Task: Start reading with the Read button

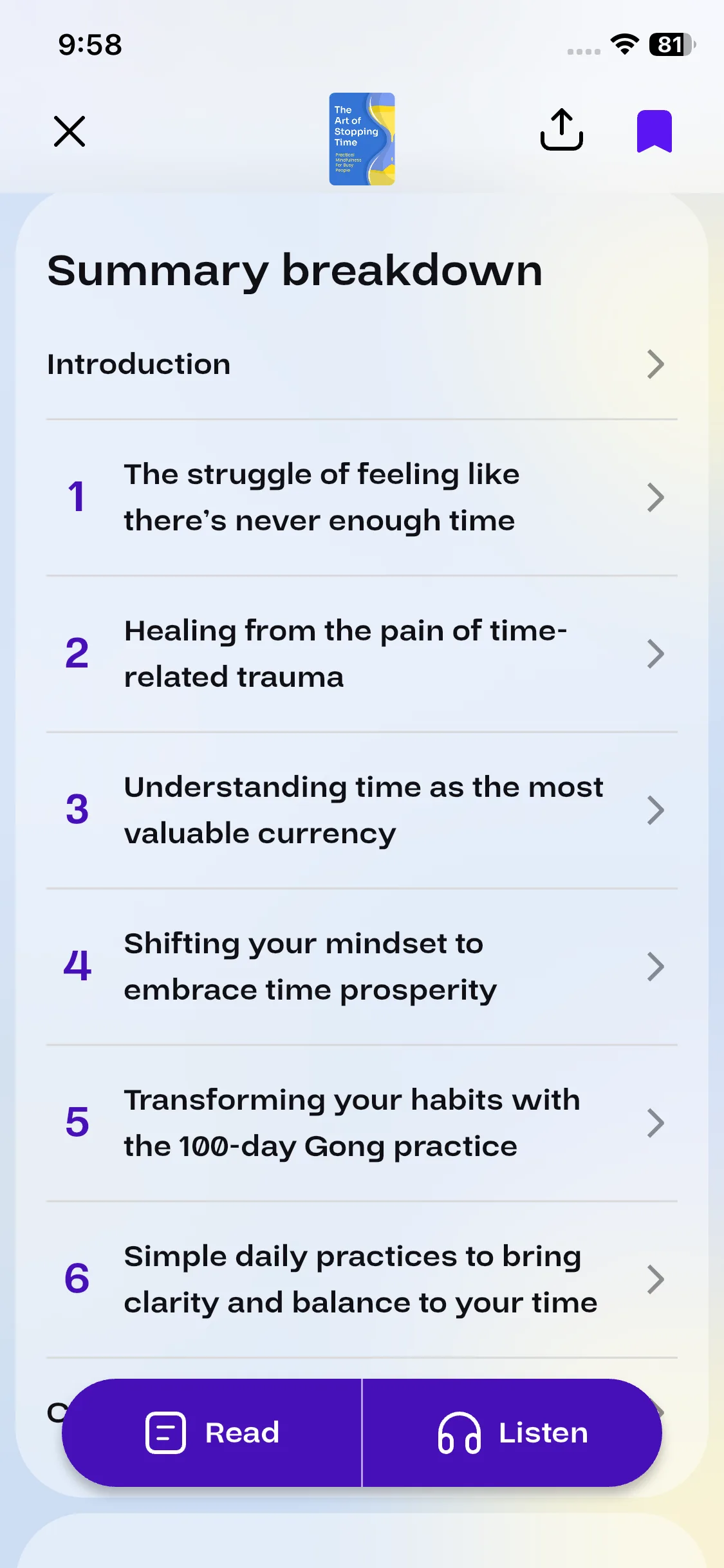Action: pyautogui.click(x=212, y=1433)
